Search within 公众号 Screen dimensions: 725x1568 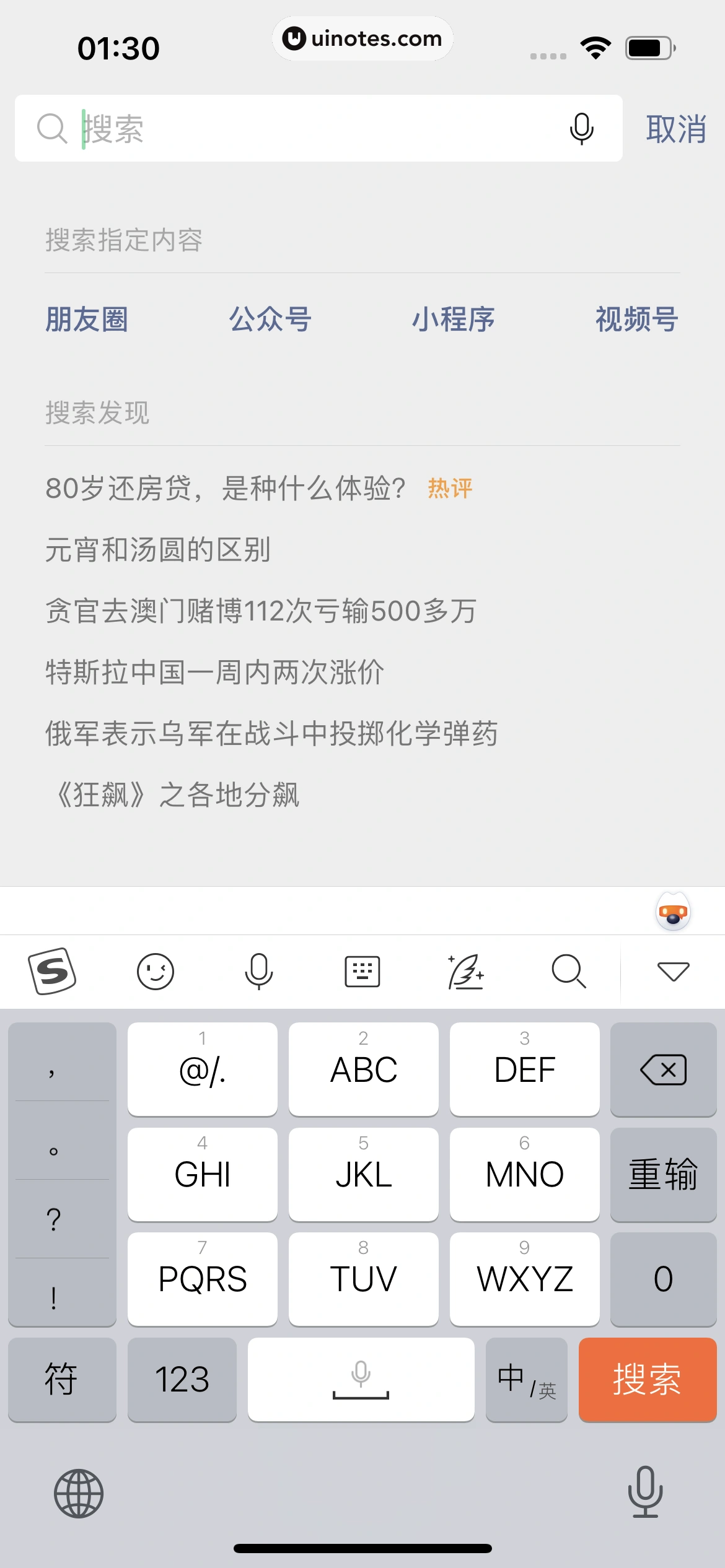(x=270, y=320)
